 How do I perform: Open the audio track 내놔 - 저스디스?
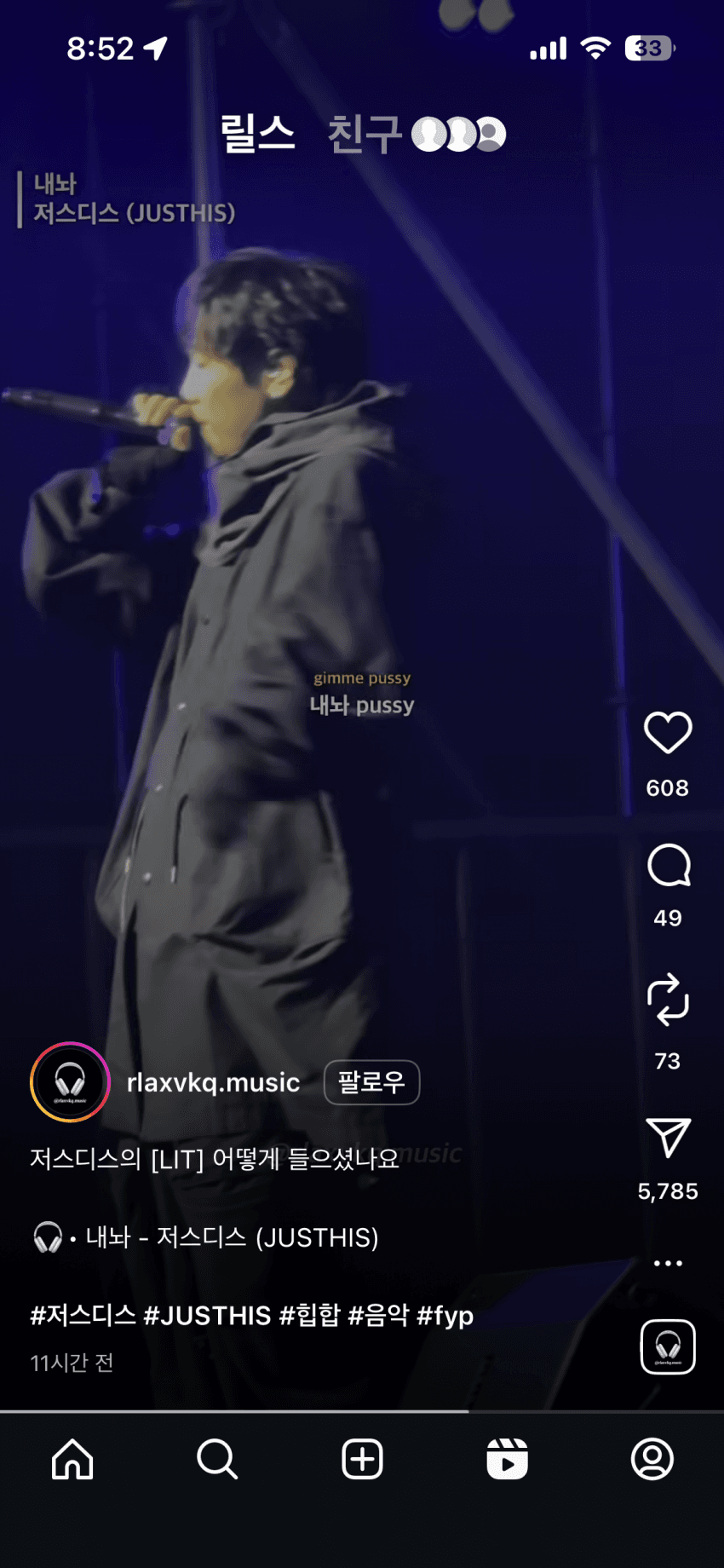[232, 1237]
